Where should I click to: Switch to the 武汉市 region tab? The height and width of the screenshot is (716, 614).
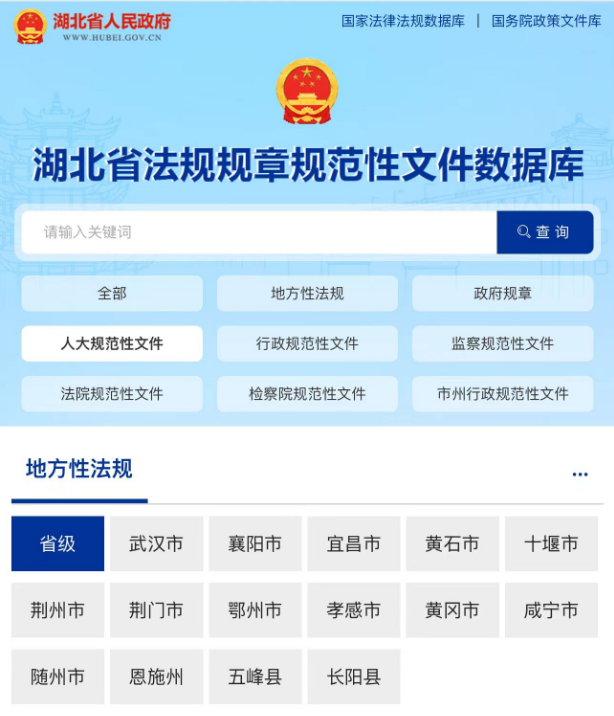[x=156, y=544]
